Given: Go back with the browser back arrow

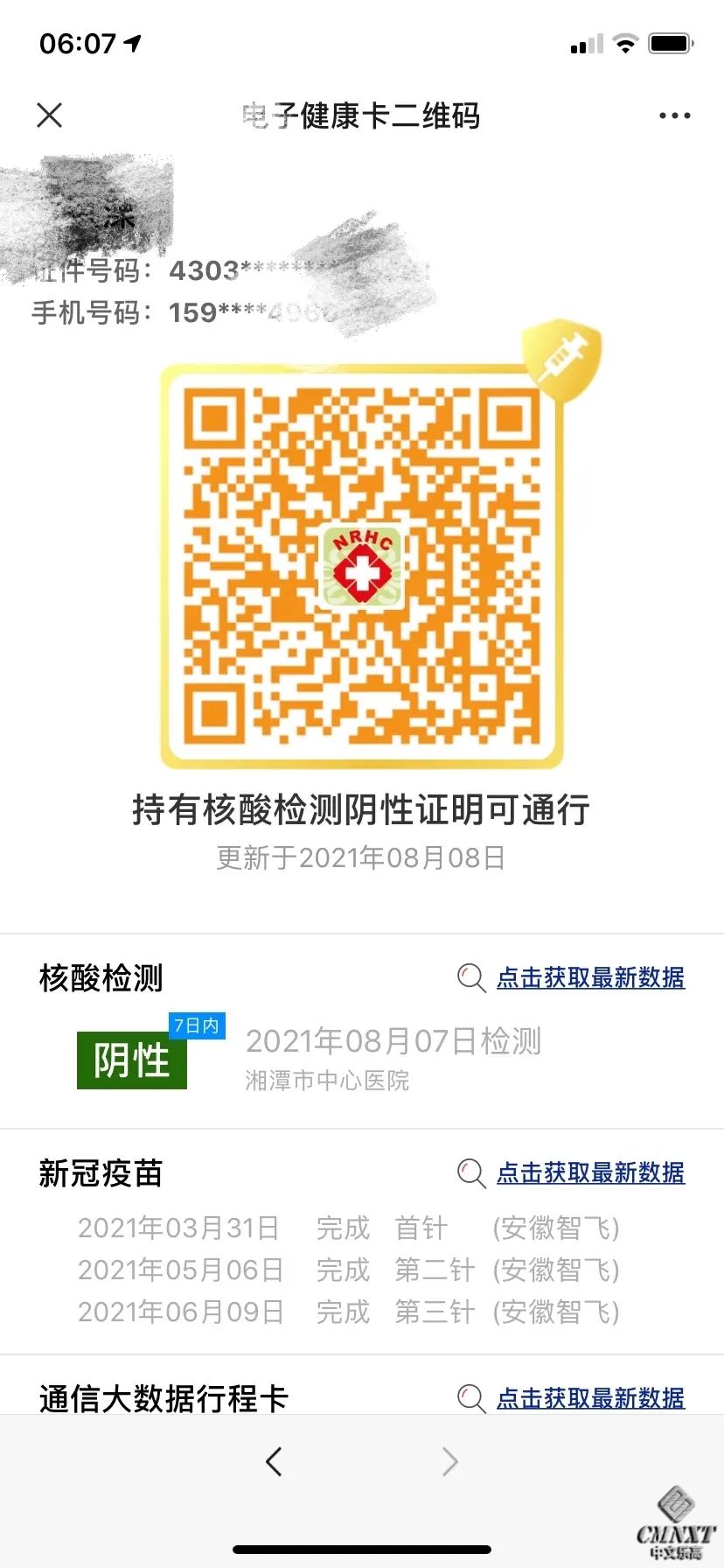Looking at the screenshot, I should [x=274, y=1461].
